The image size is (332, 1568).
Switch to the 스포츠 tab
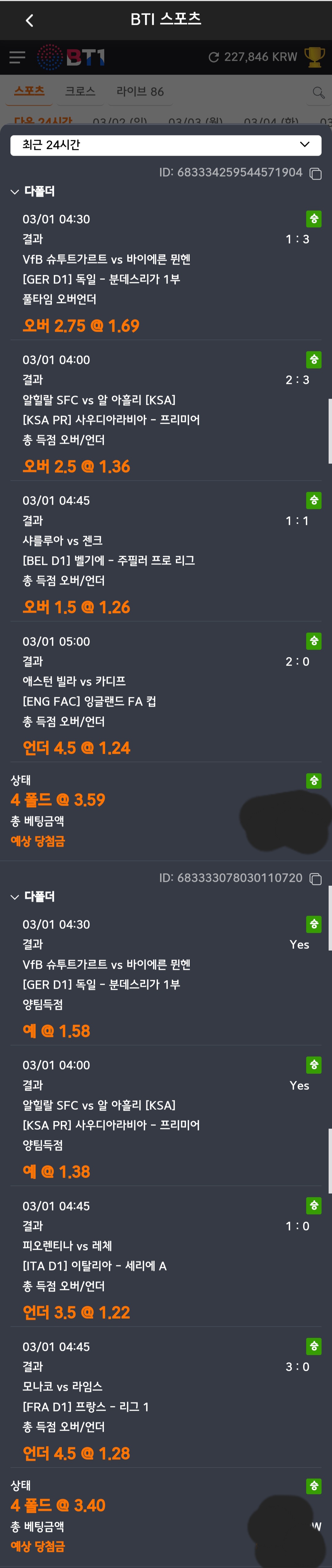(x=29, y=91)
